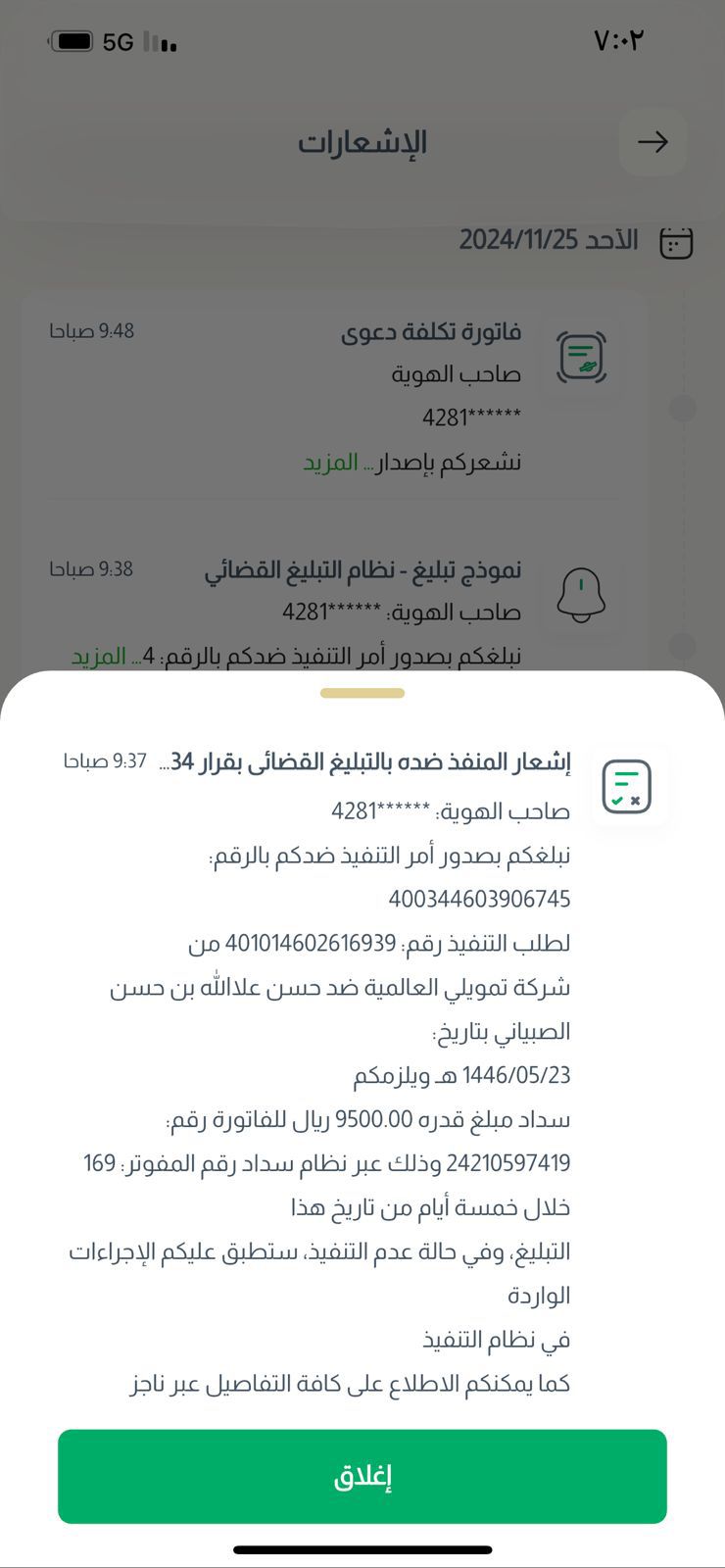
Task: Tap المزيد on the نموذج تبليغ notification
Action: tap(99, 656)
